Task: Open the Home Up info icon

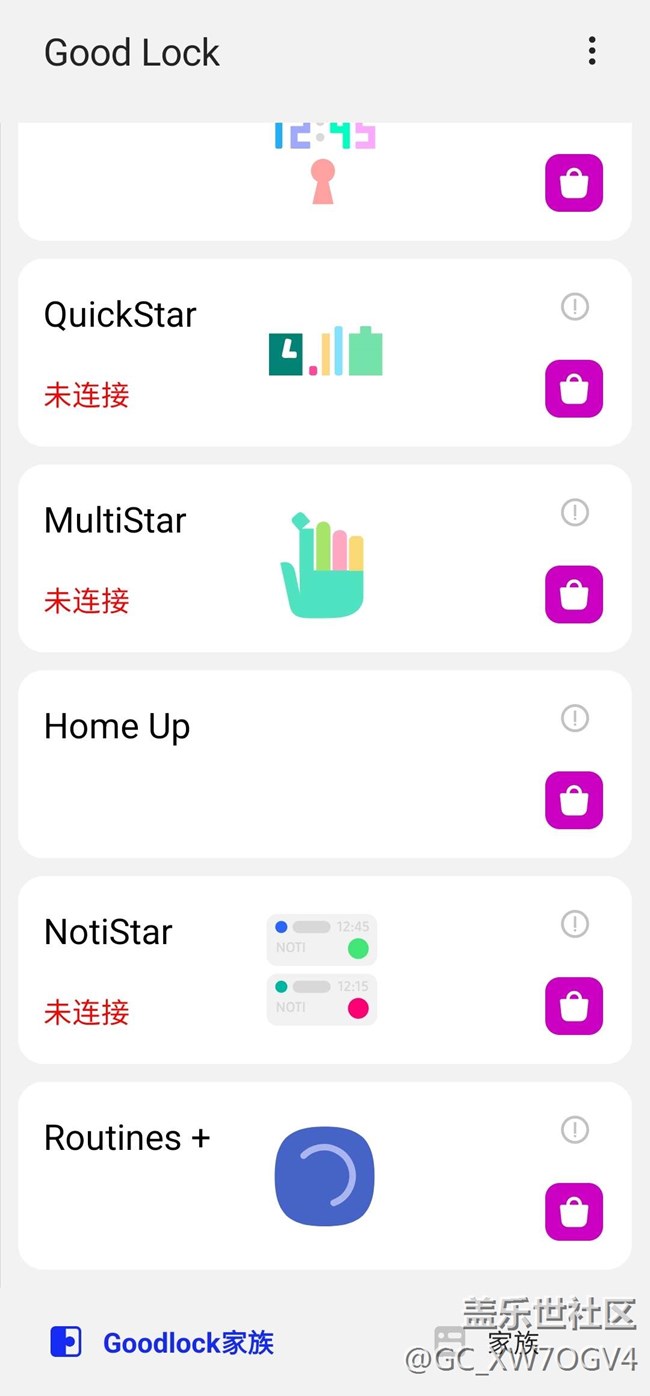Action: coord(575,718)
